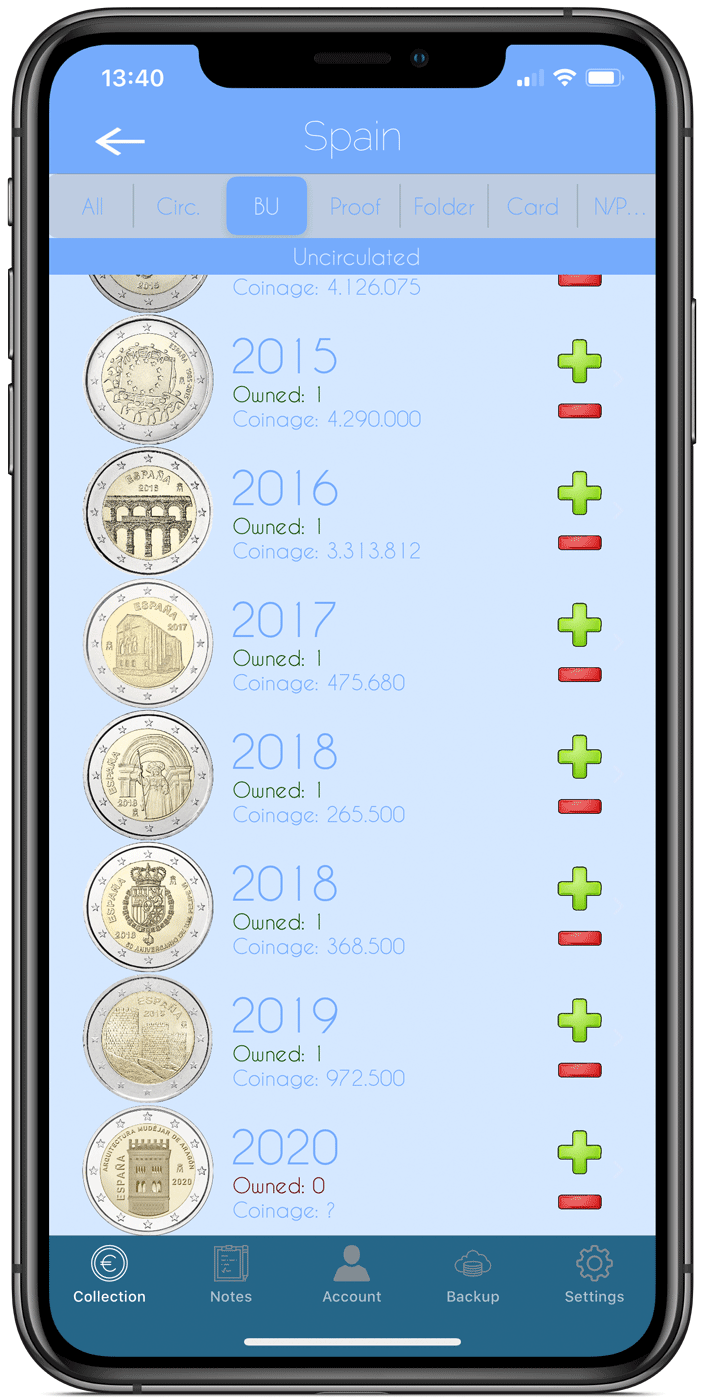
Task: Open the Card tab
Action: coord(532,207)
